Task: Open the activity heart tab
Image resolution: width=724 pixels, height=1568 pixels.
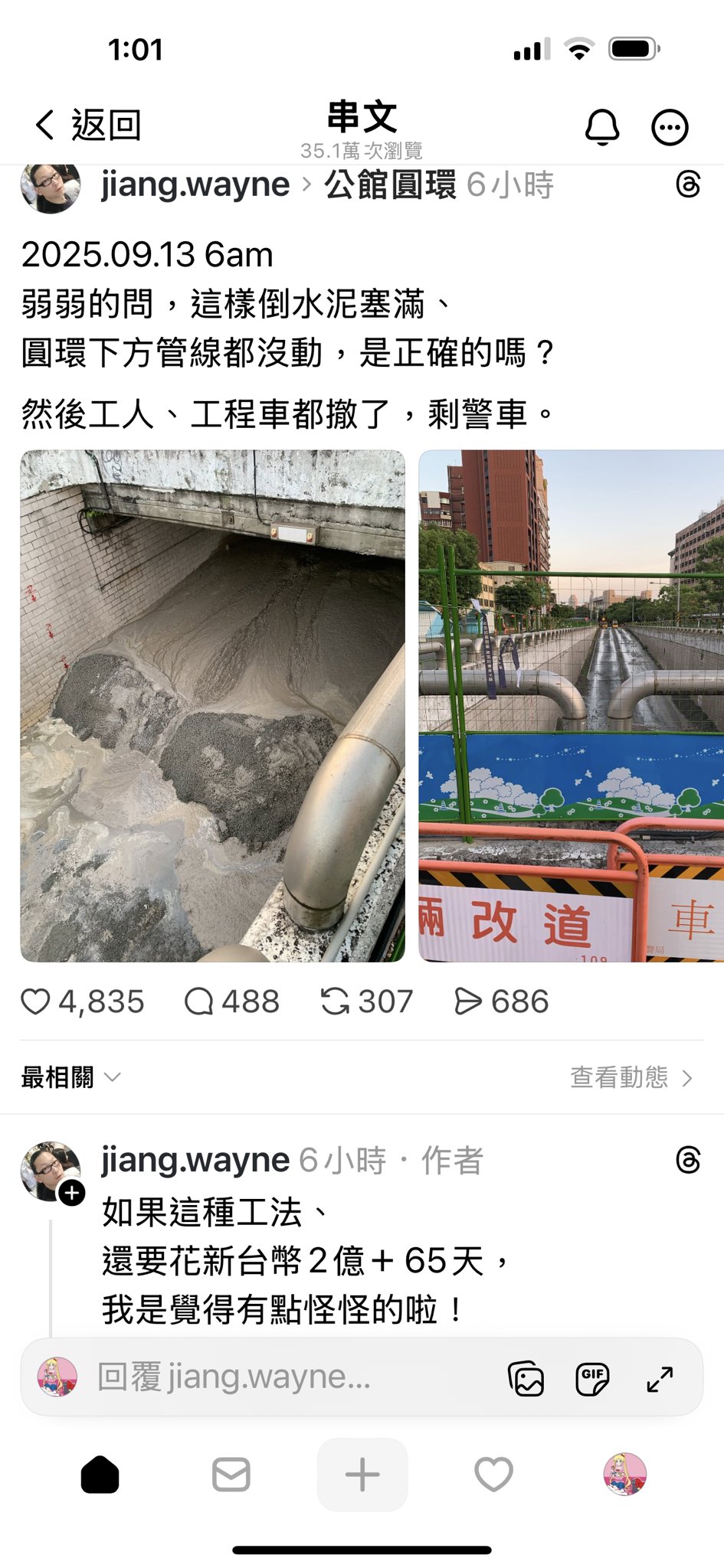Action: [493, 1475]
